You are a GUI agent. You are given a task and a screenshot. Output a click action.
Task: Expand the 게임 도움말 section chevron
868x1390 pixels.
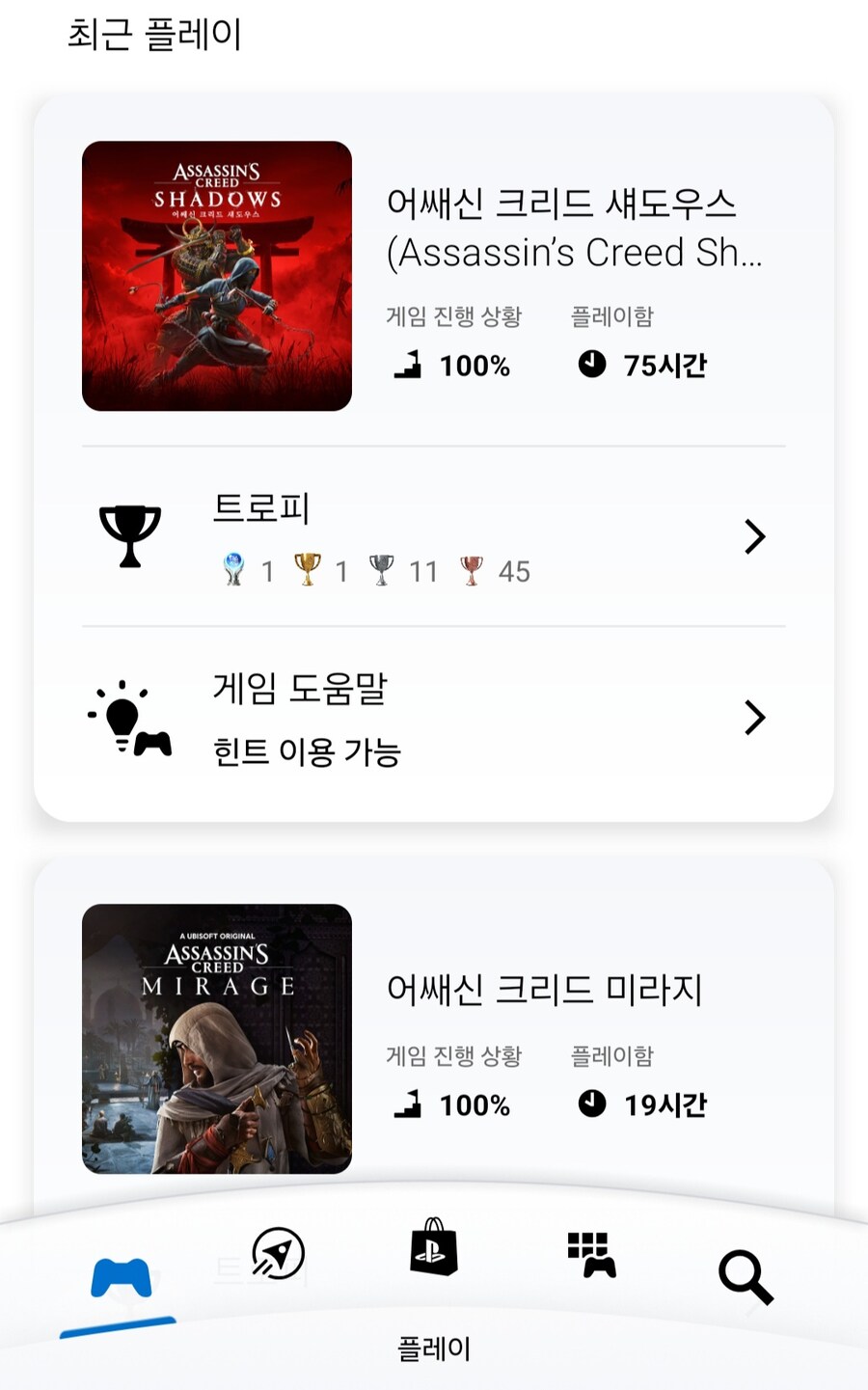point(755,717)
